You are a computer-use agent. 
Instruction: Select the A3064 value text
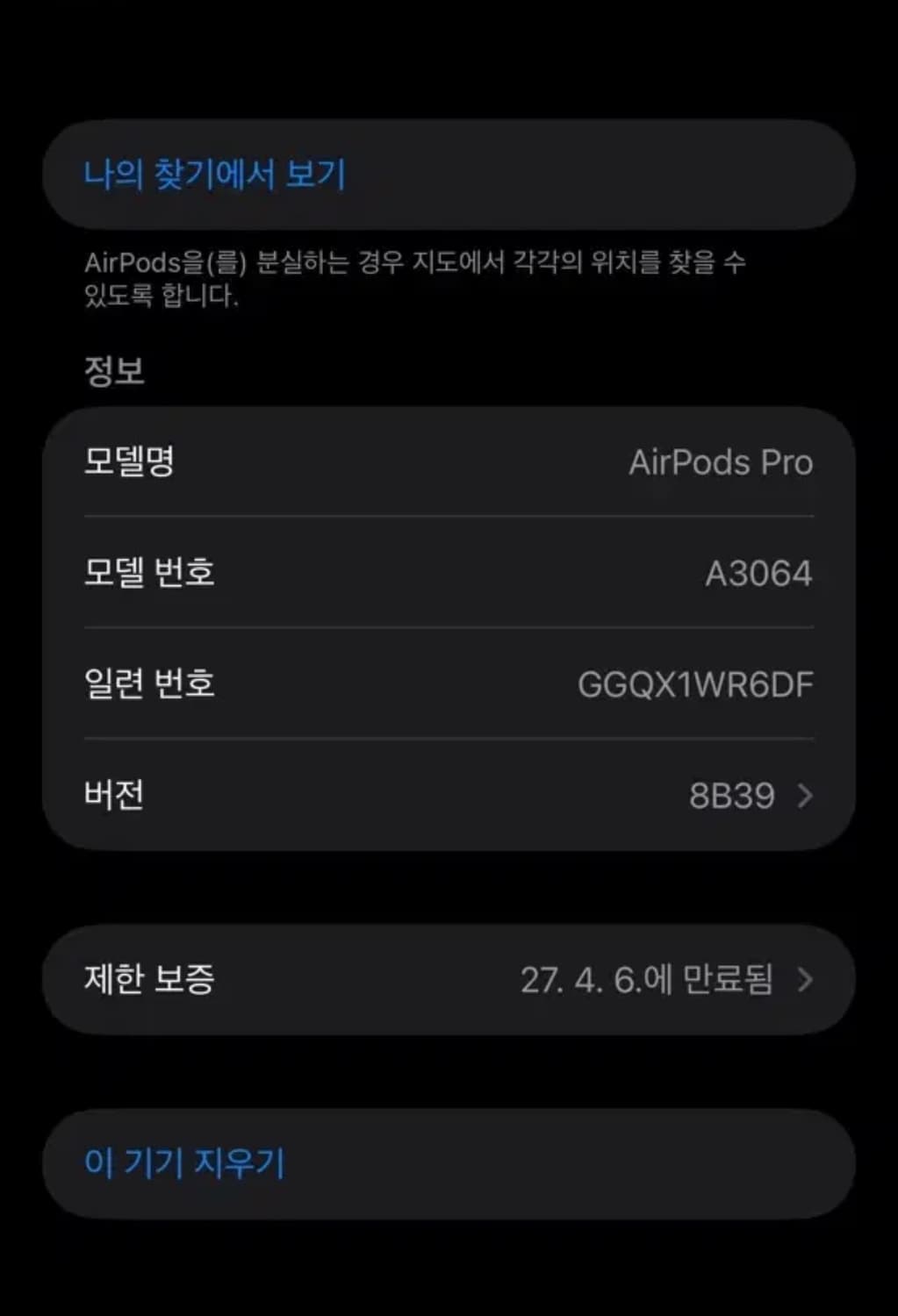[x=758, y=574]
